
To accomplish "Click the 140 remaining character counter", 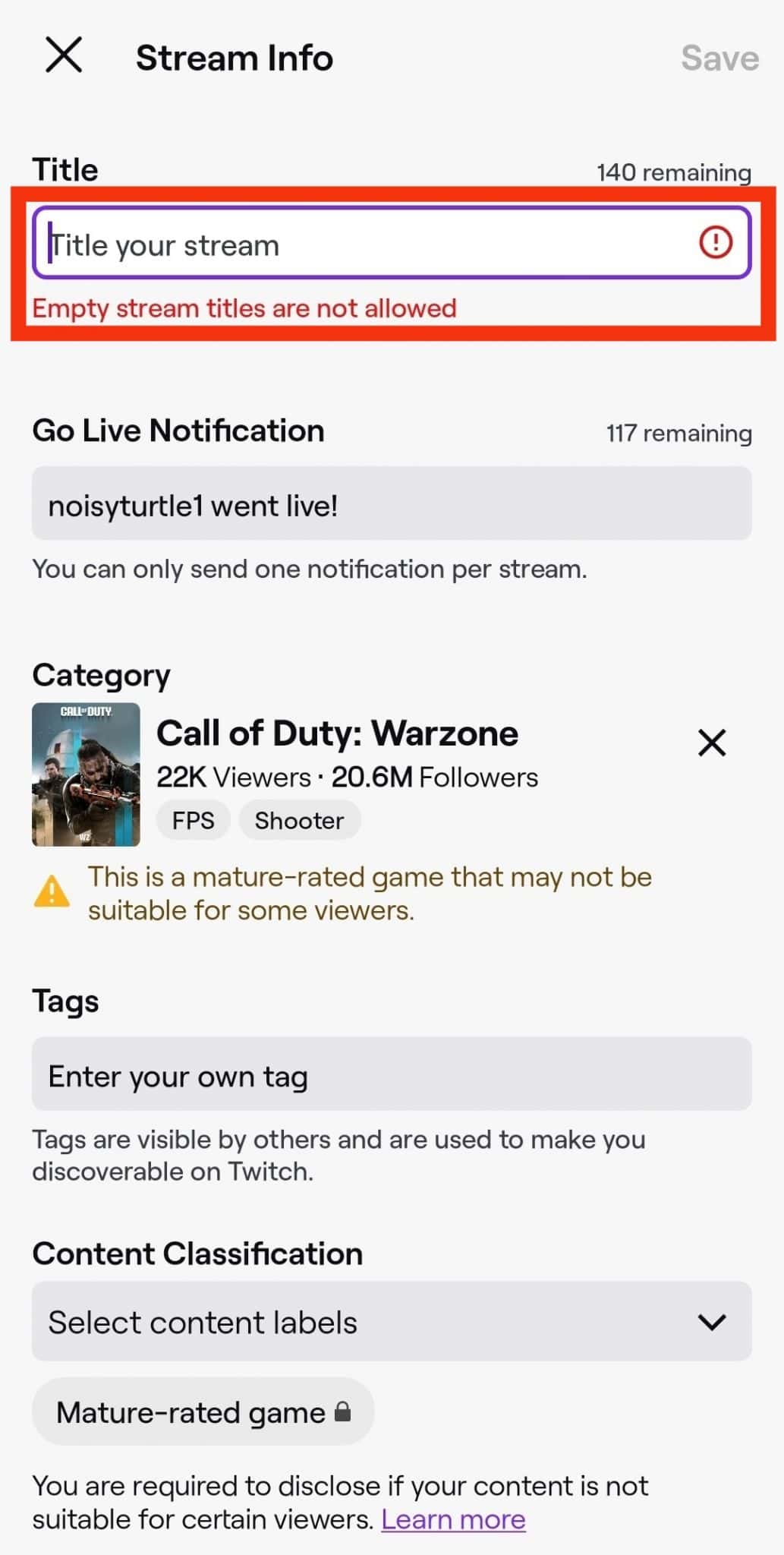I will (672, 172).
